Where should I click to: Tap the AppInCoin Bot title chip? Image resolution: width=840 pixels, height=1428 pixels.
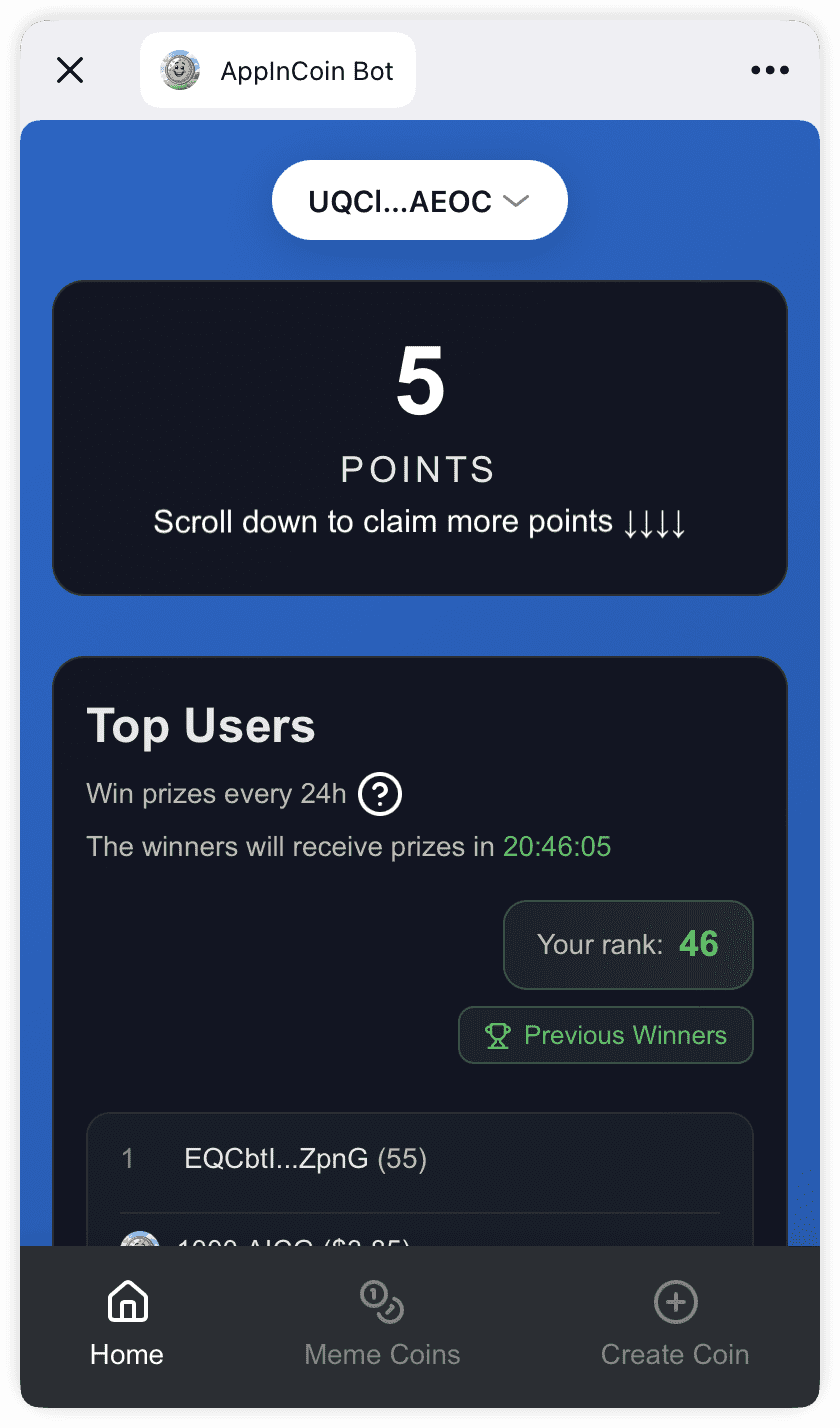pos(278,71)
